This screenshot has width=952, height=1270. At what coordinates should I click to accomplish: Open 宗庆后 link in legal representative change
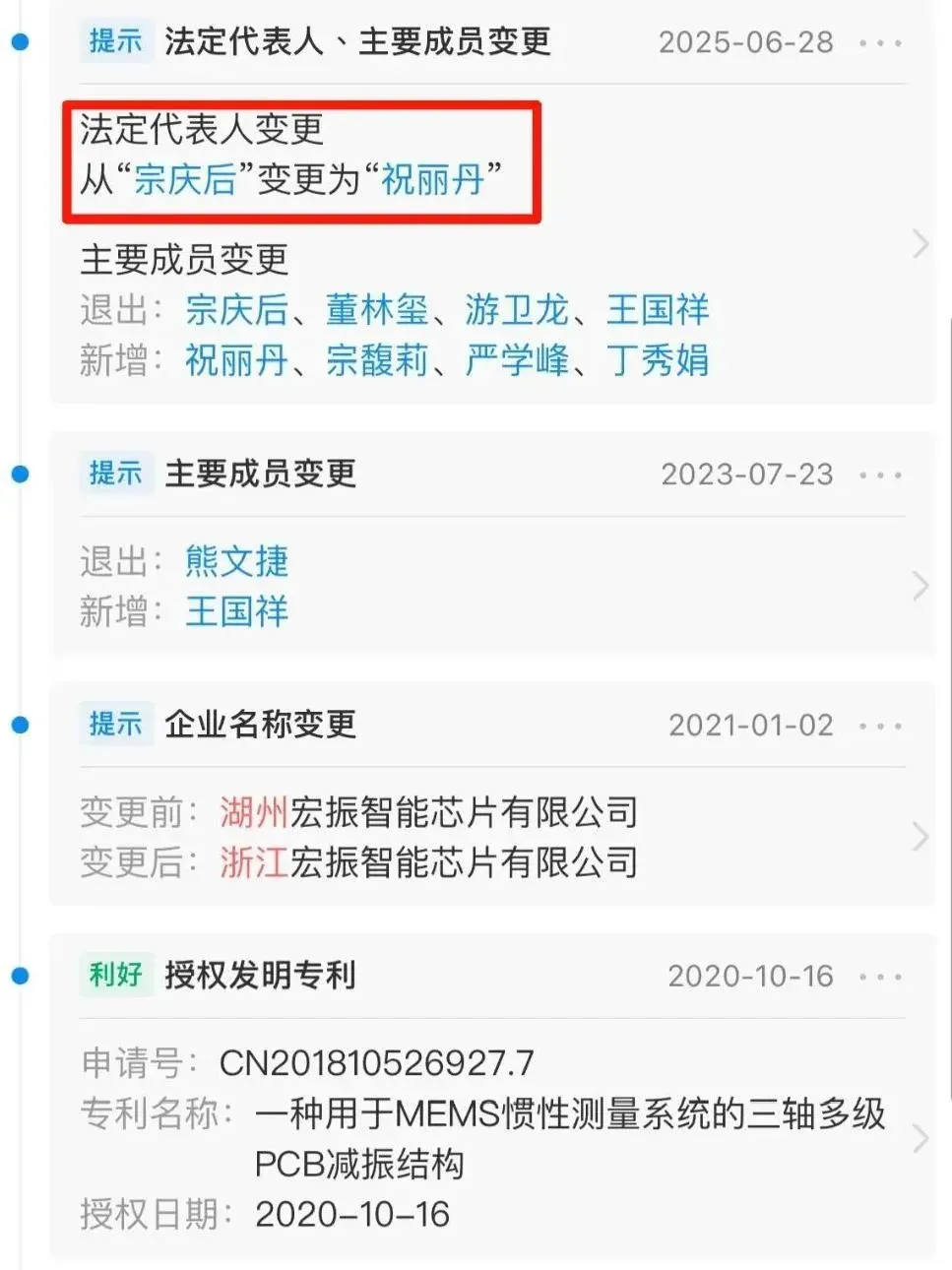[185, 179]
